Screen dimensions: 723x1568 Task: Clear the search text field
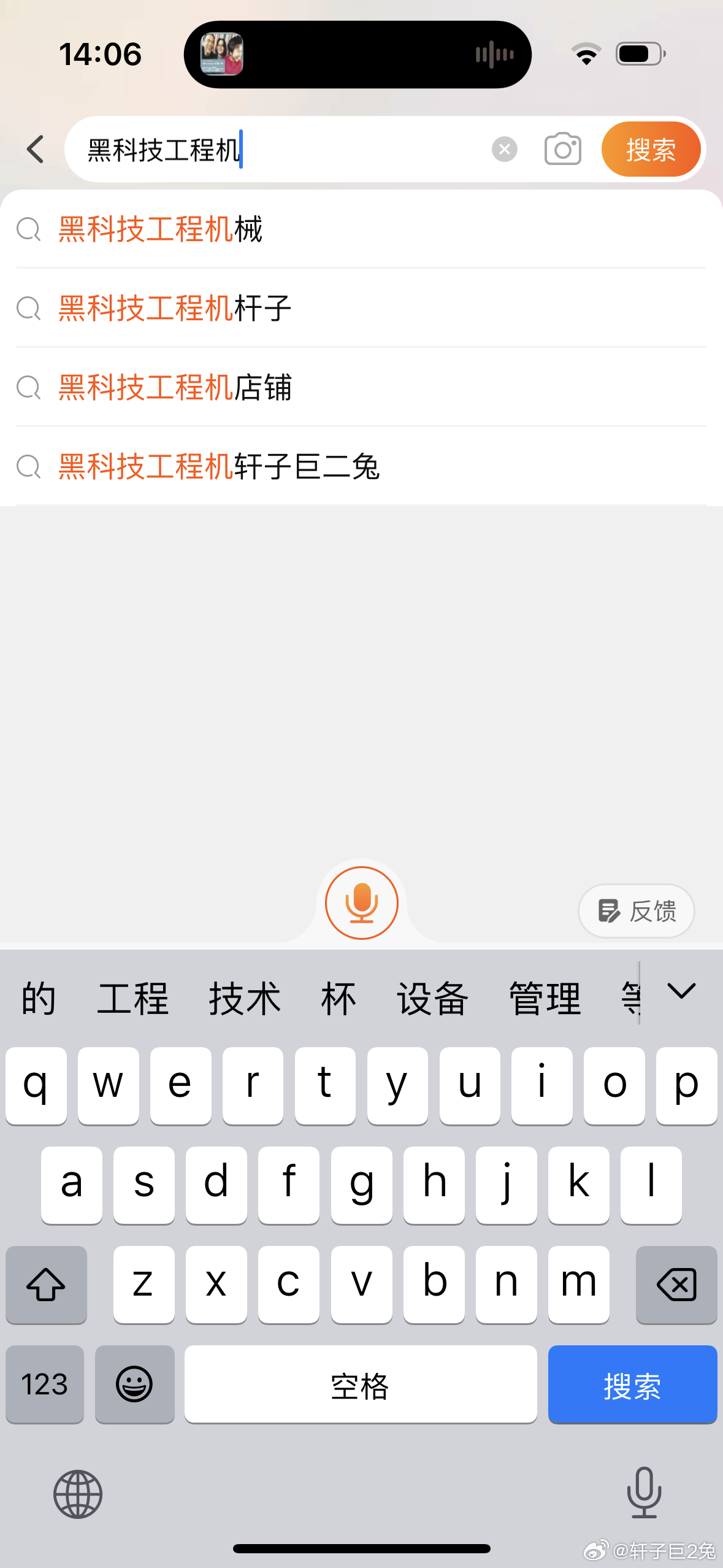pyautogui.click(x=504, y=149)
